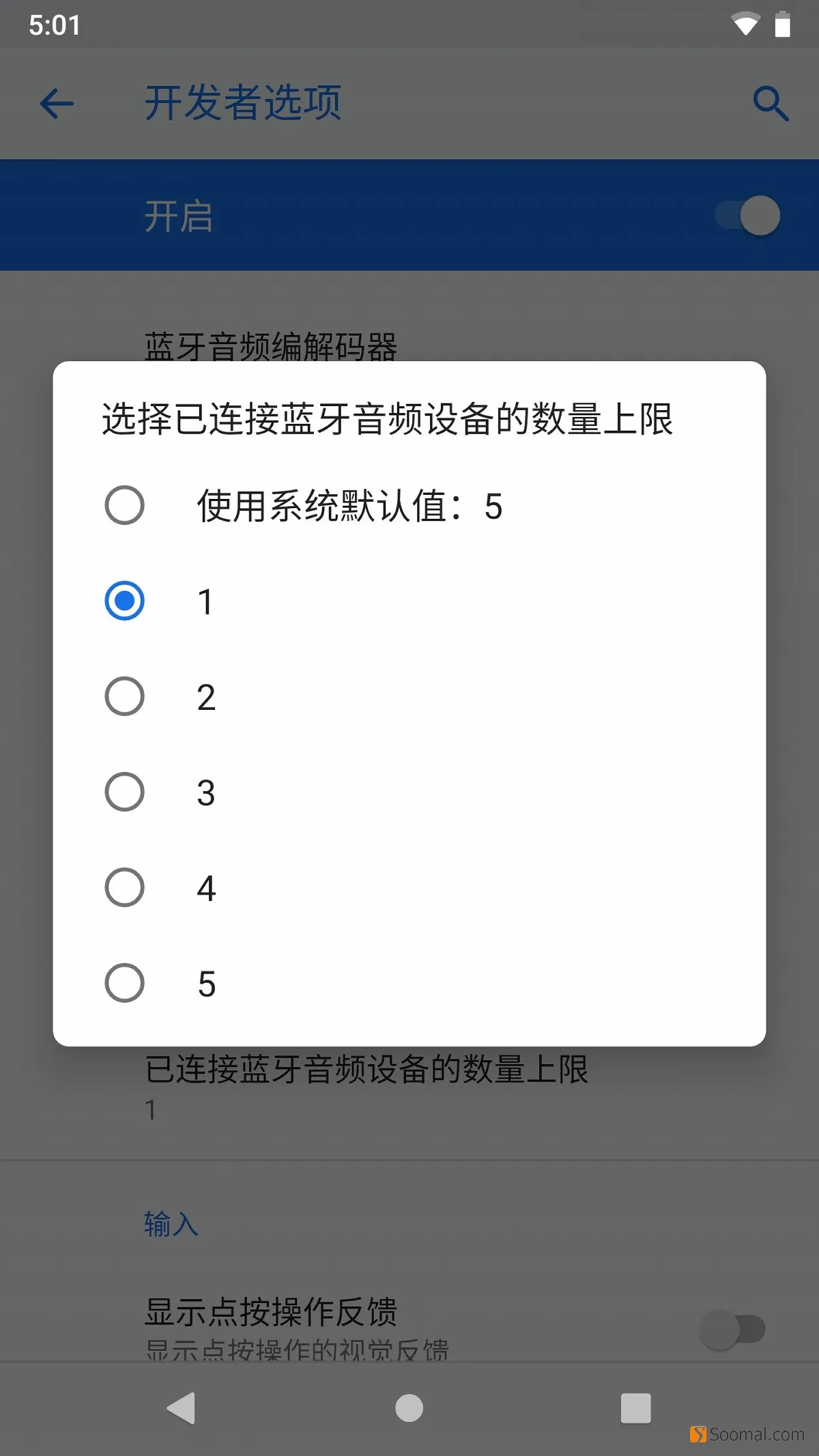The height and width of the screenshot is (1456, 819).
Task: Set the limit to 4 devices
Action: 409,888
